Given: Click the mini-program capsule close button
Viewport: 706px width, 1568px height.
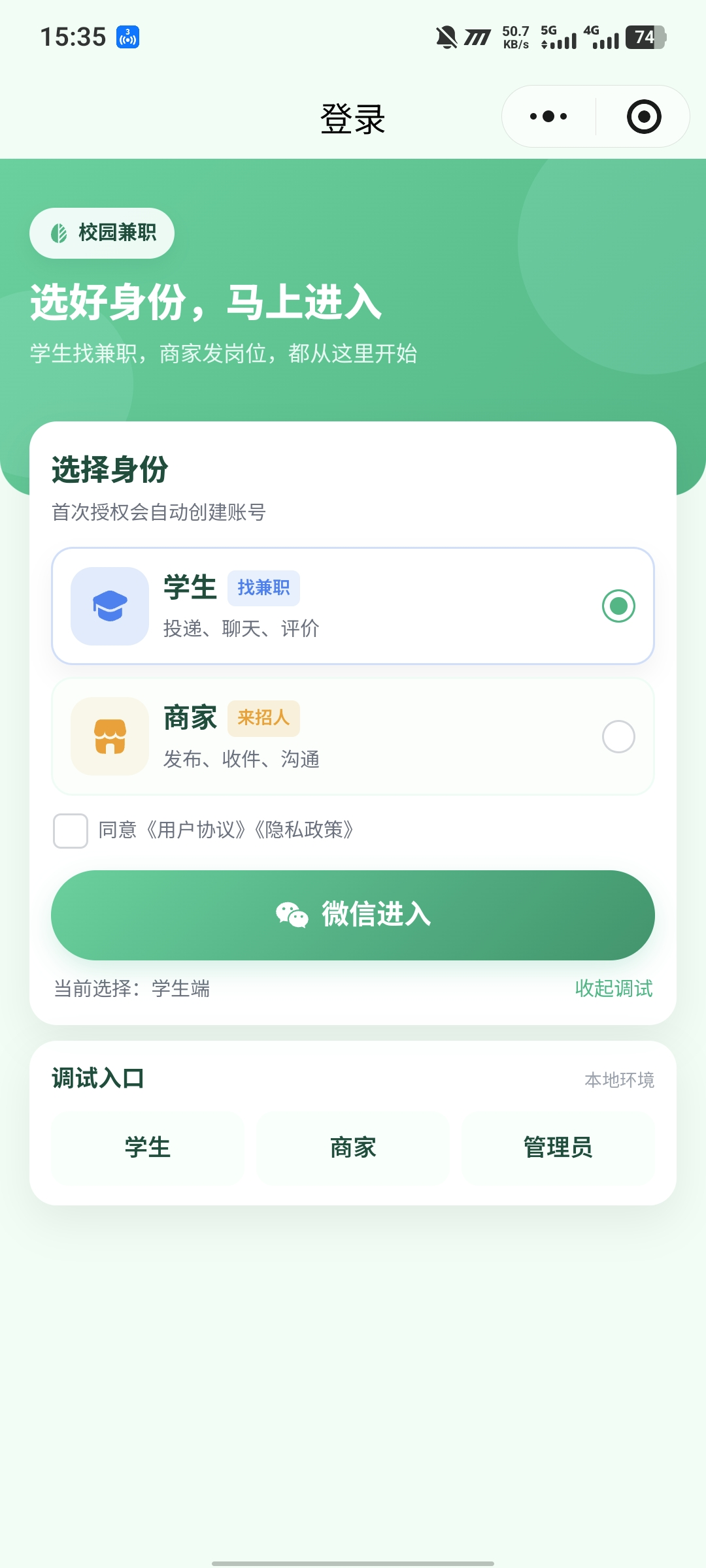Looking at the screenshot, I should tap(643, 116).
